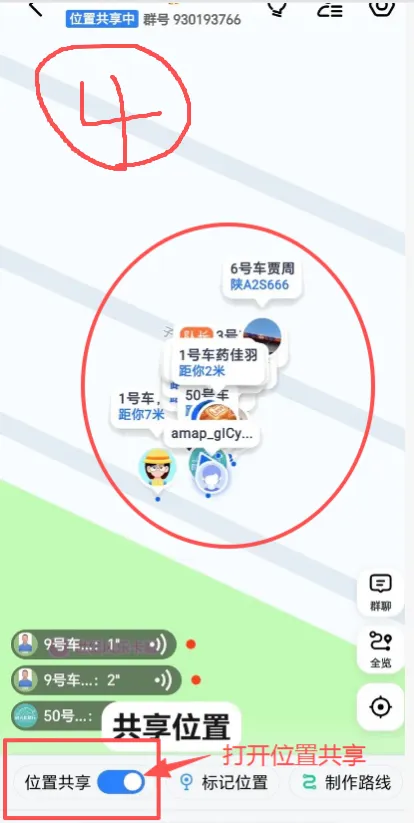Play the 9号车 1" voice message
414x823 pixels.
tap(93, 644)
